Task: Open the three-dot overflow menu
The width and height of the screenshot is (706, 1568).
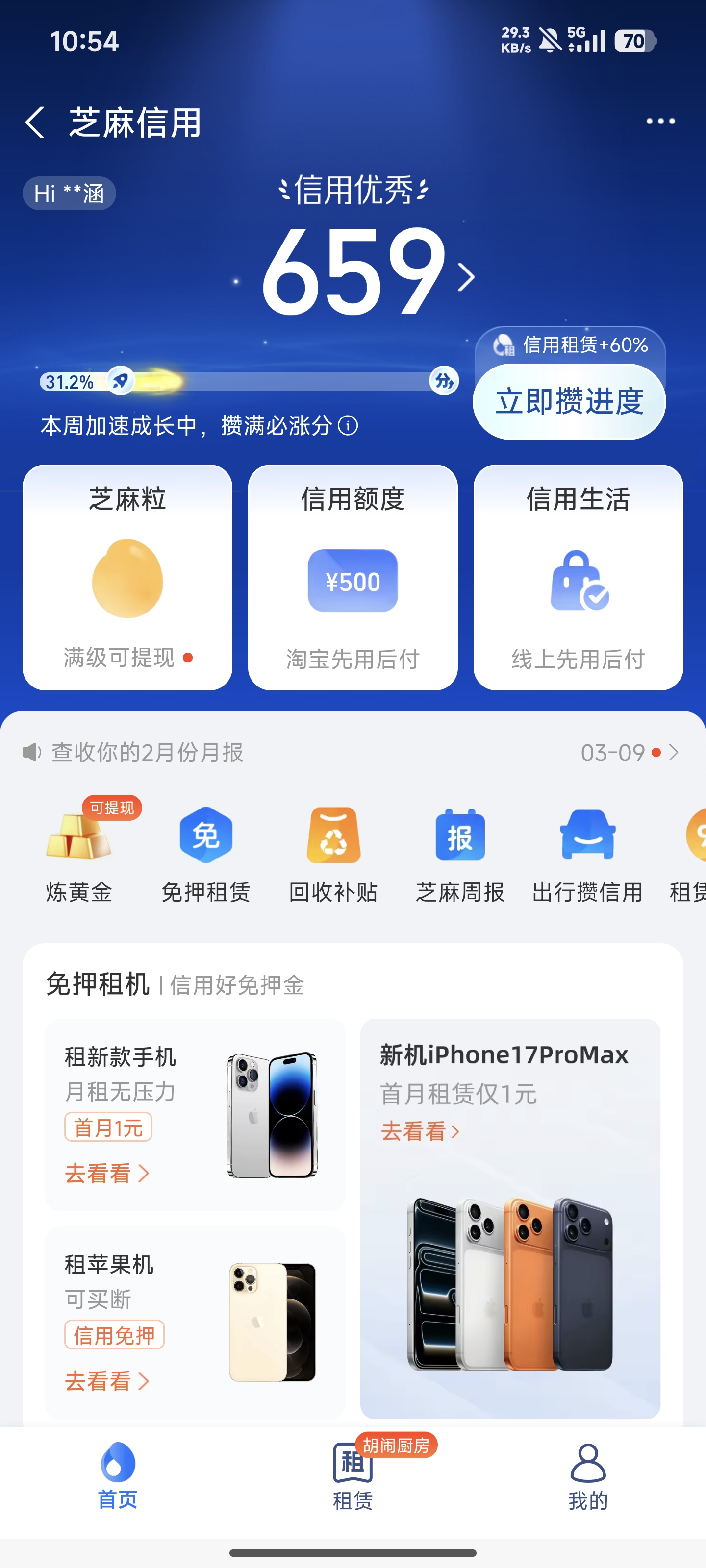Action: click(x=660, y=121)
